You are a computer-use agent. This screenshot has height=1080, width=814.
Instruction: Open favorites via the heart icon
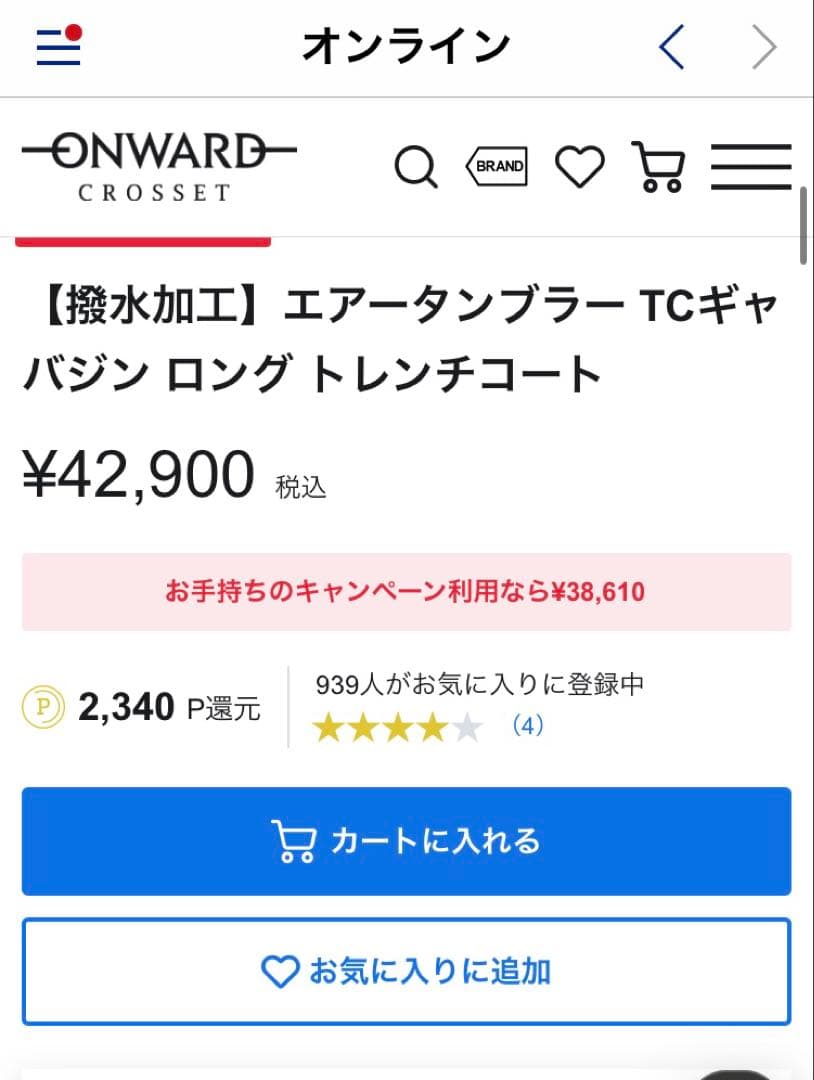pyautogui.click(x=580, y=167)
